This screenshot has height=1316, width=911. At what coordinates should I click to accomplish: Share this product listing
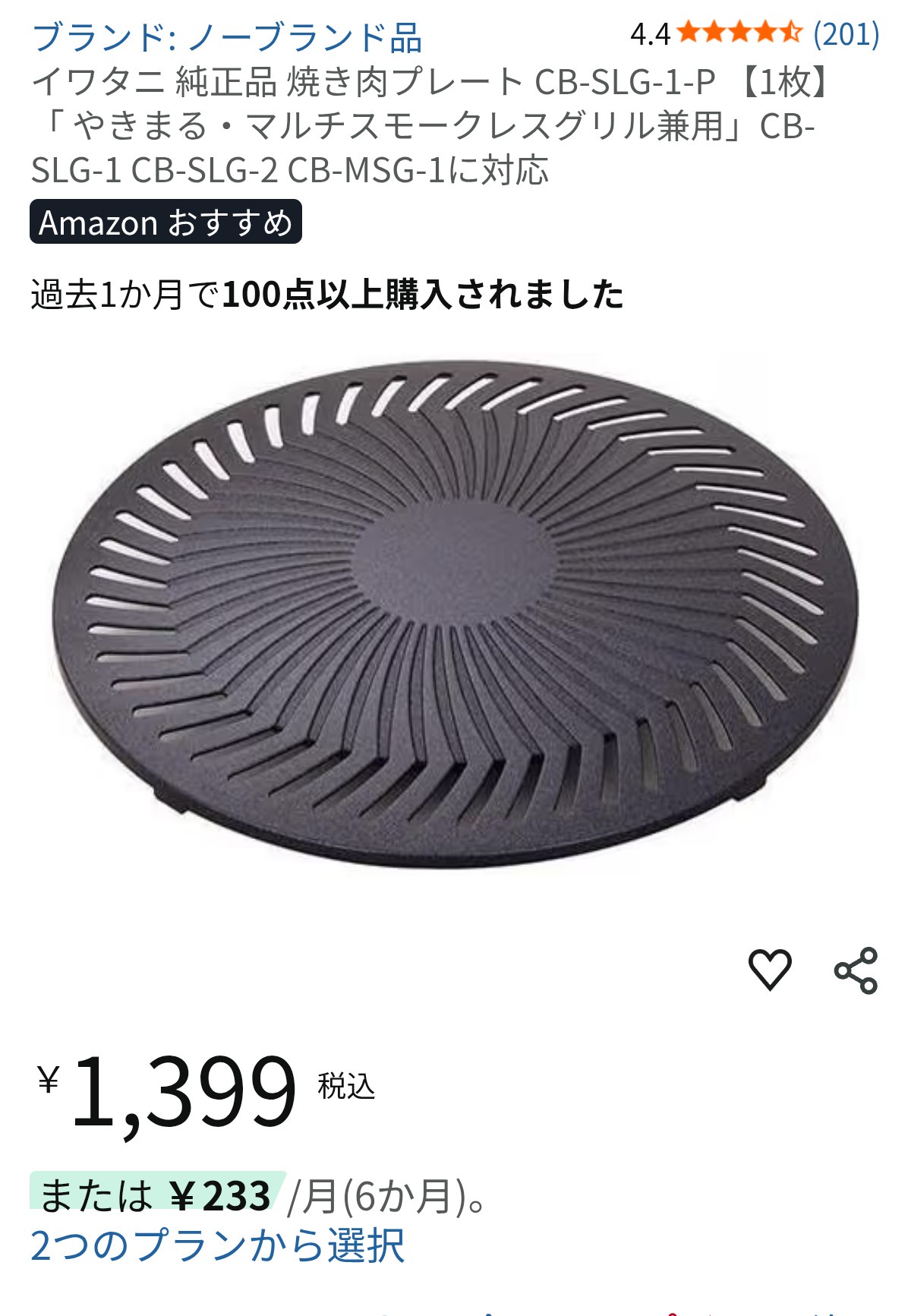tap(856, 970)
